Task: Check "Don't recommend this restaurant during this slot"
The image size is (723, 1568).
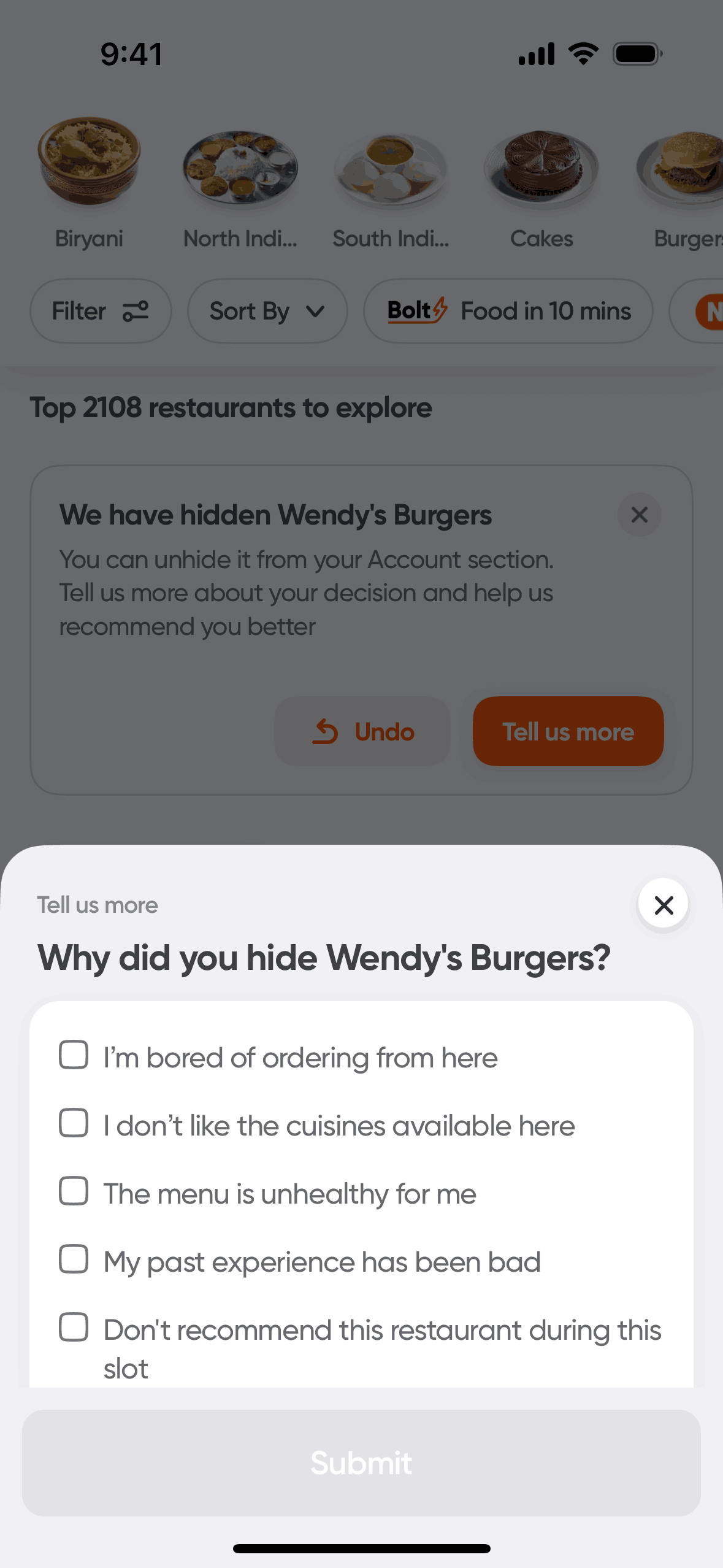Action: pos(74,1328)
